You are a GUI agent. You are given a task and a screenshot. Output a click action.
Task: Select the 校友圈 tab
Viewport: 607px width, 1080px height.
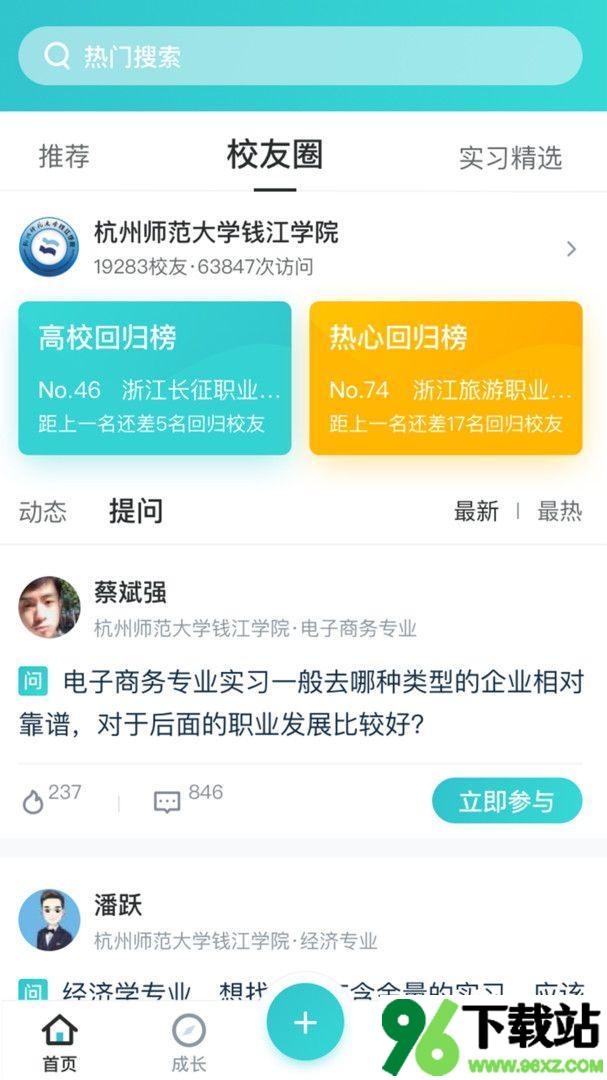click(275, 155)
